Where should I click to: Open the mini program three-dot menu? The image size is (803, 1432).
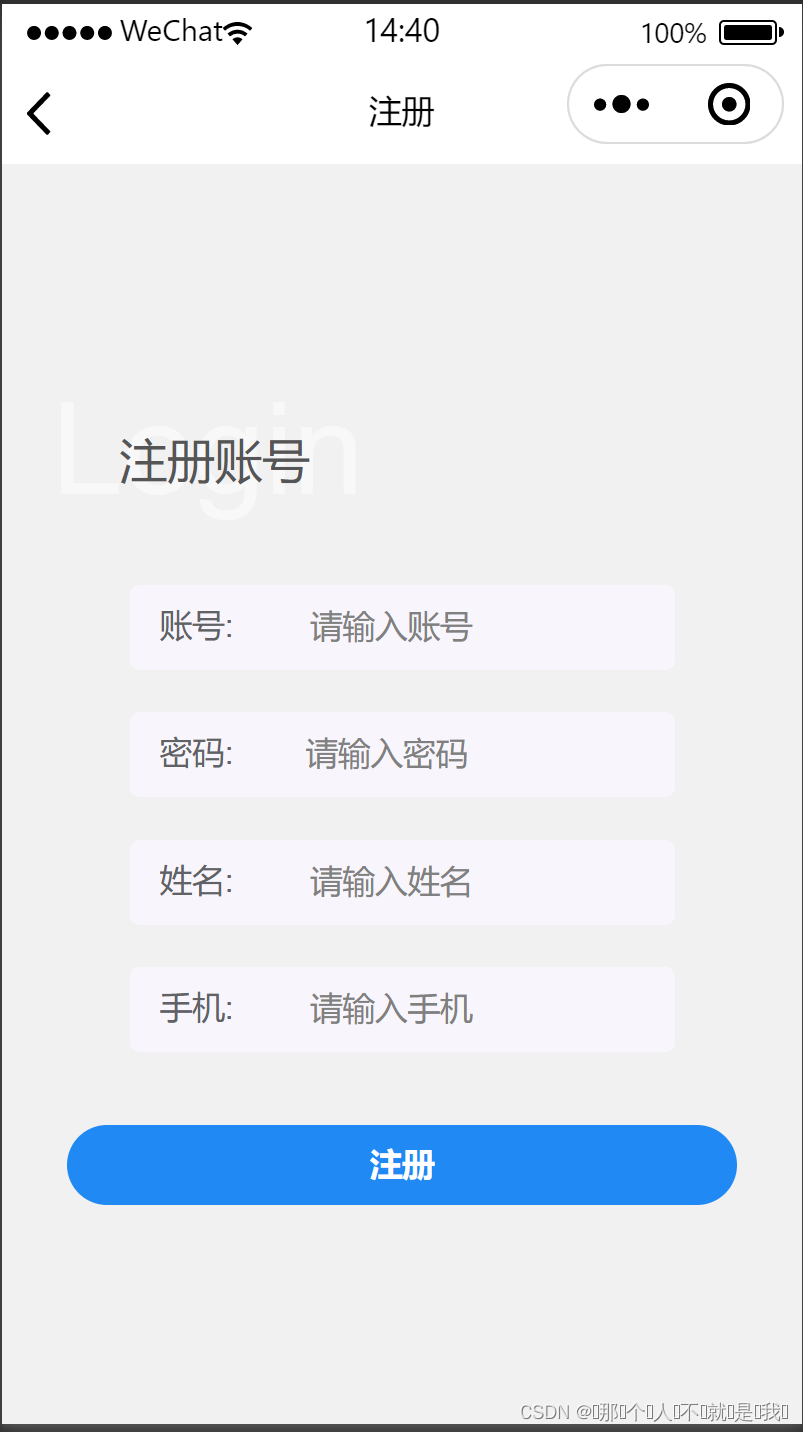pos(622,104)
